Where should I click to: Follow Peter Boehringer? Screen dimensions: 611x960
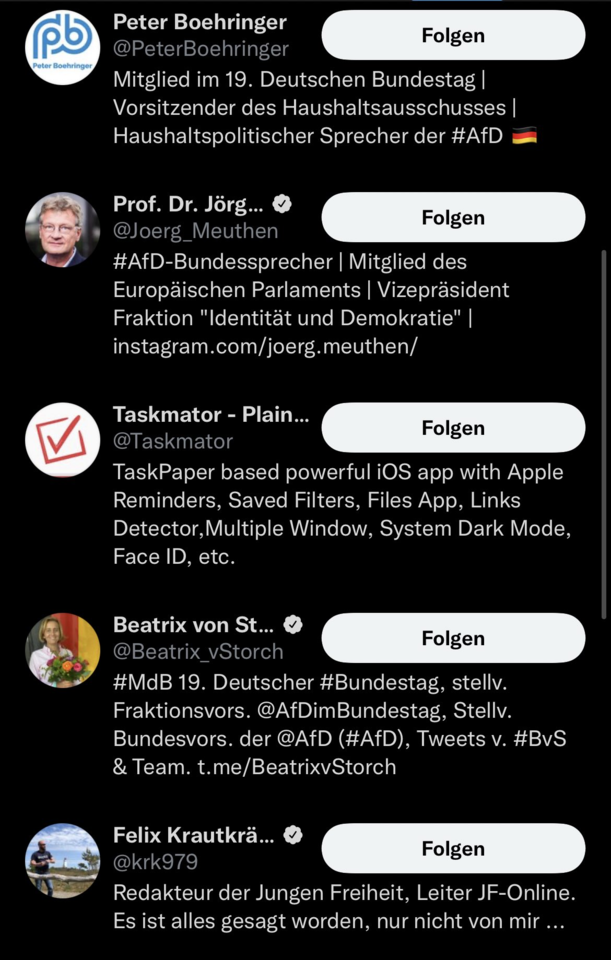click(452, 36)
